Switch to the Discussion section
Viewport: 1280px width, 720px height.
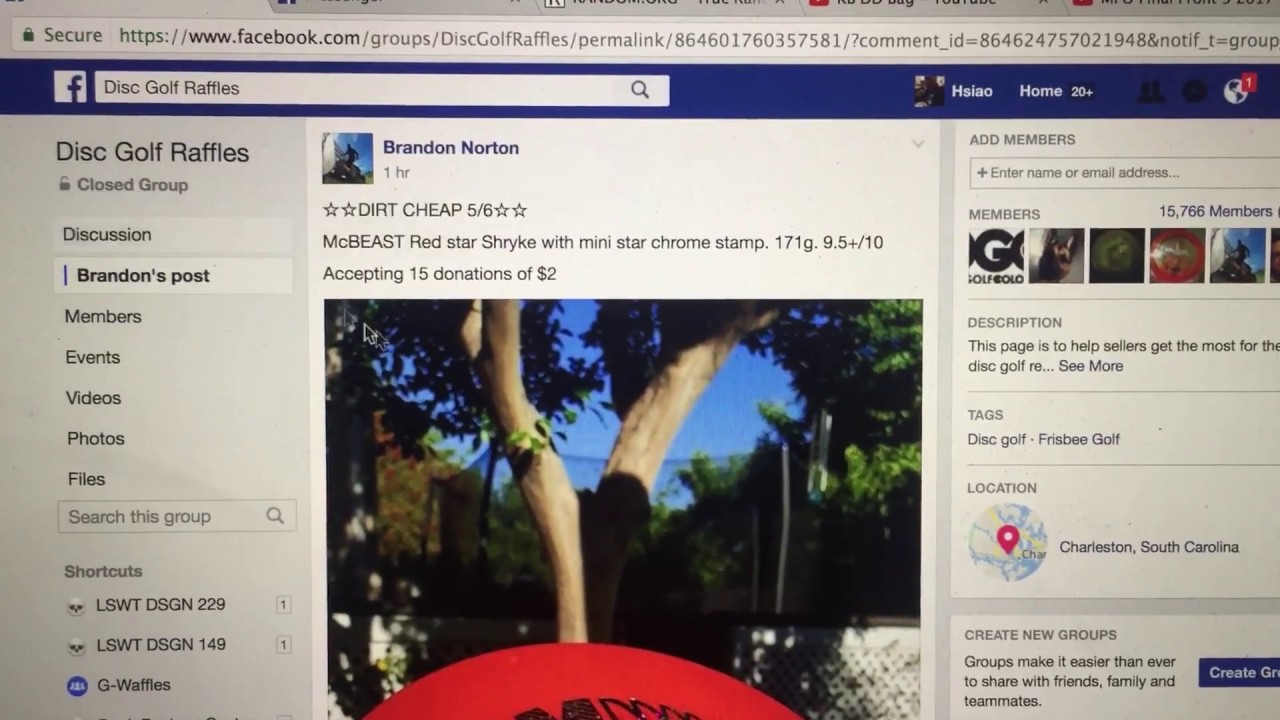(107, 234)
